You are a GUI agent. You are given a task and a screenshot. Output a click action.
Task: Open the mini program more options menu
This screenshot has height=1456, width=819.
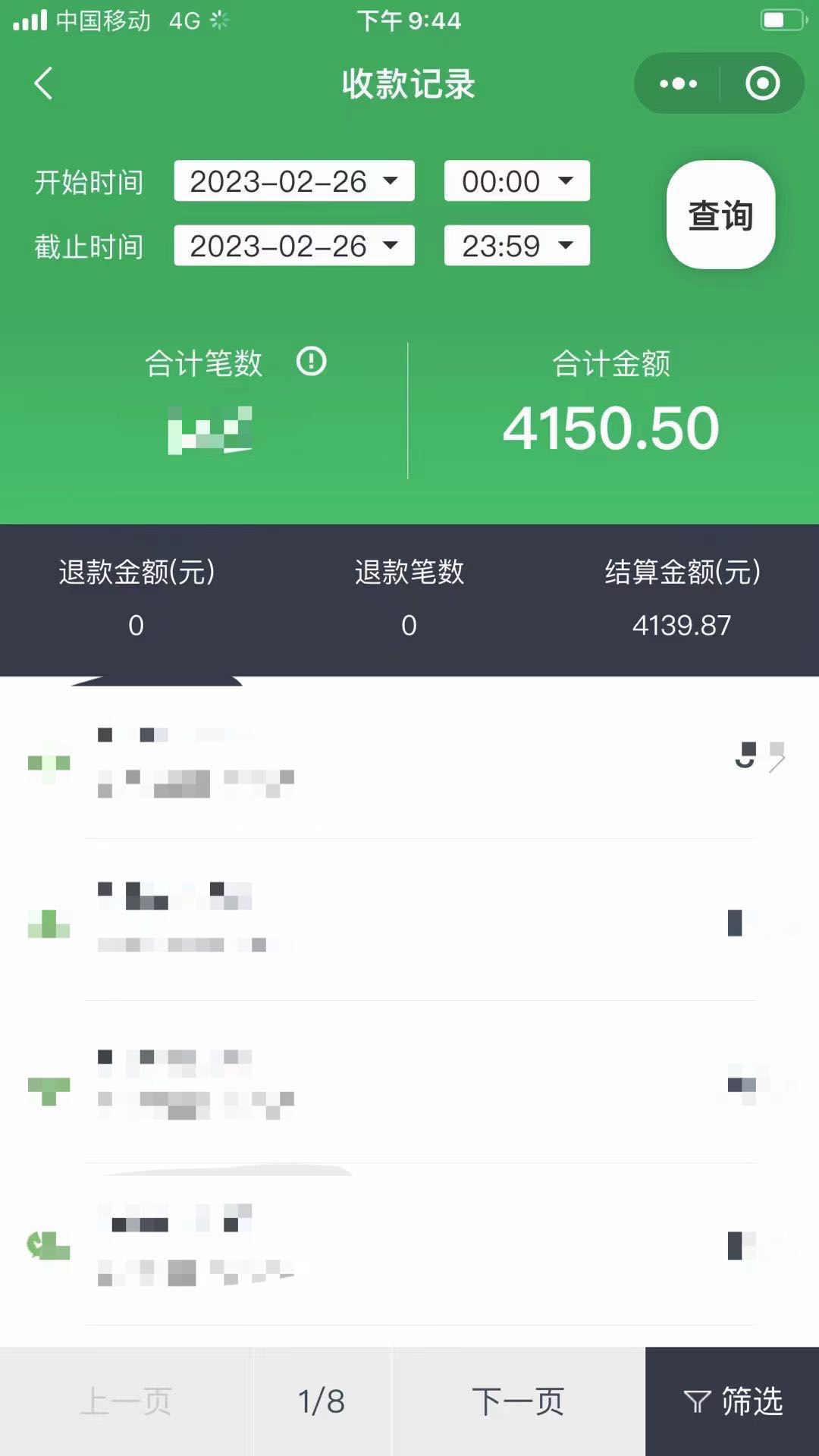[x=677, y=83]
